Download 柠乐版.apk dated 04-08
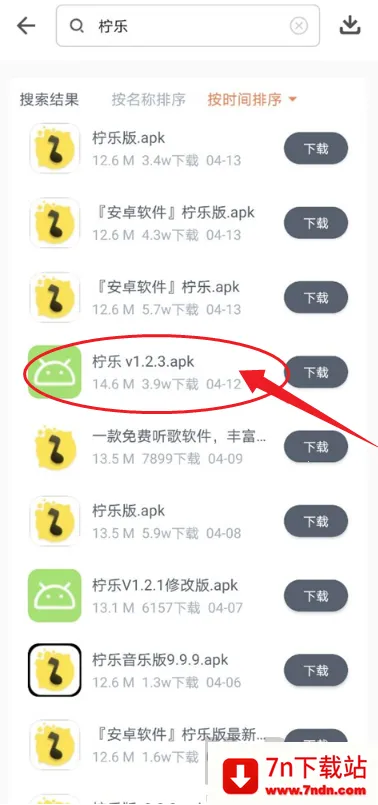Viewport: 378px width, 805px height. click(x=316, y=522)
